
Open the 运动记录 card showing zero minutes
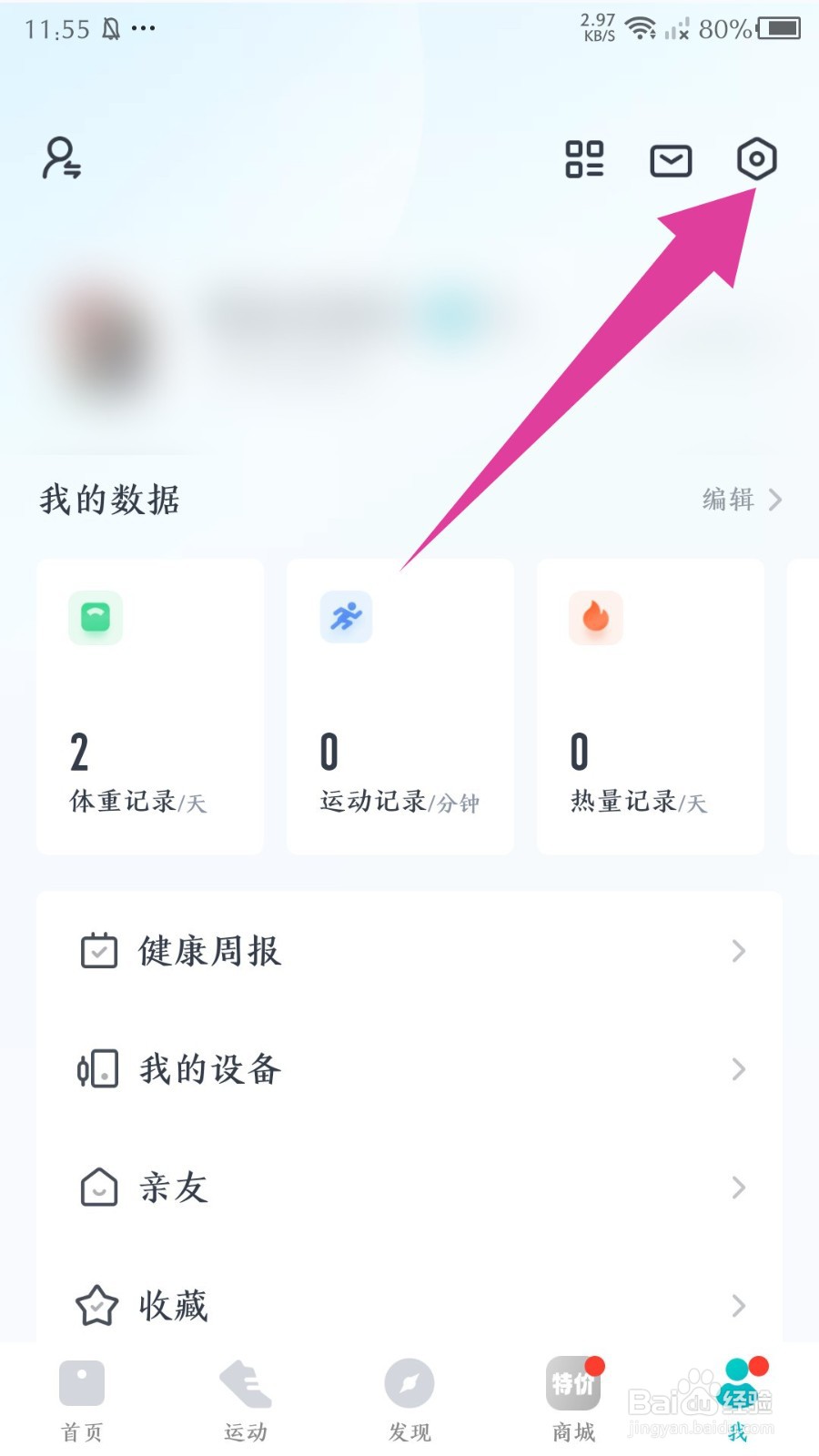[399, 705]
